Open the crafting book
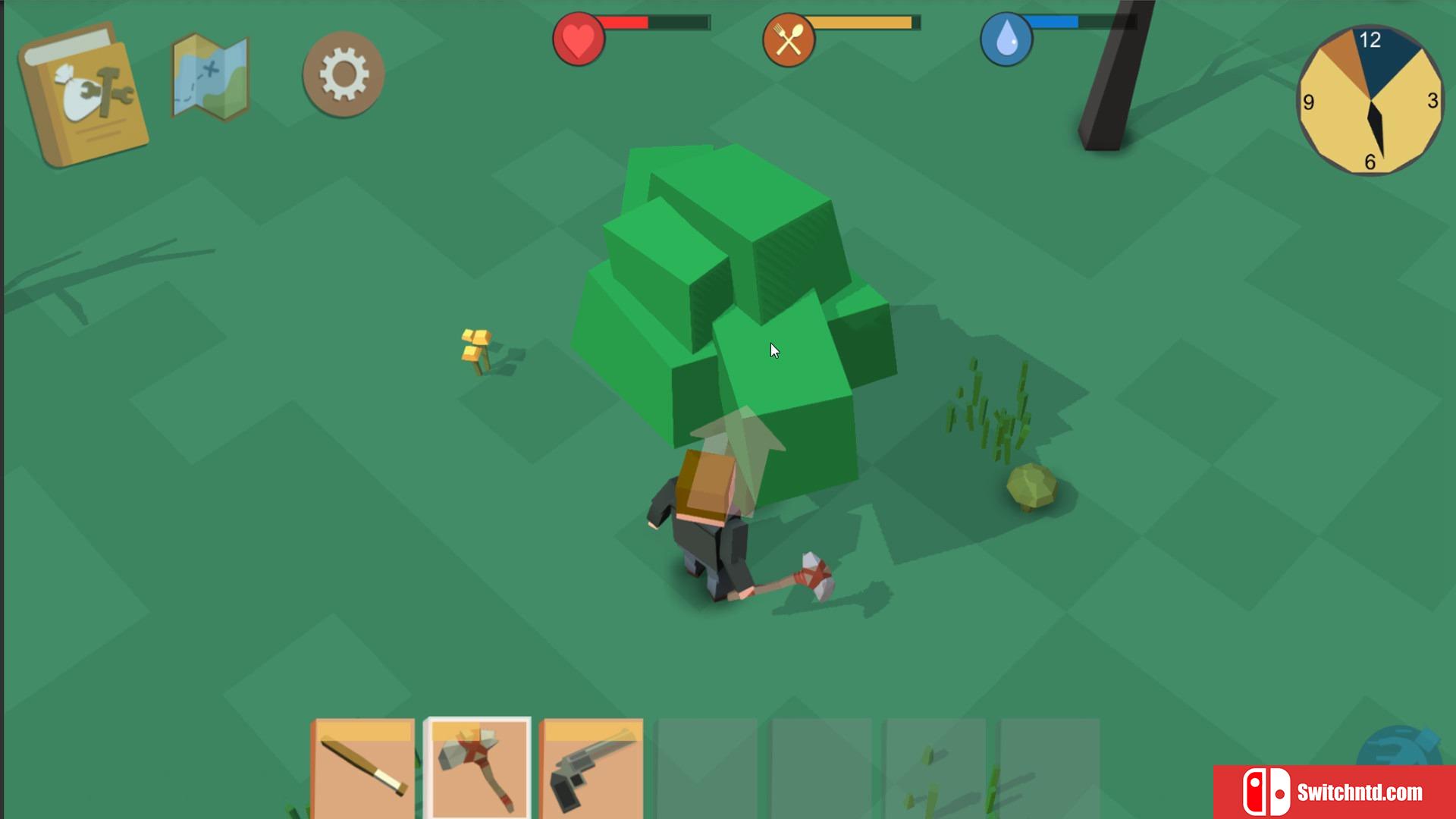 83,95
